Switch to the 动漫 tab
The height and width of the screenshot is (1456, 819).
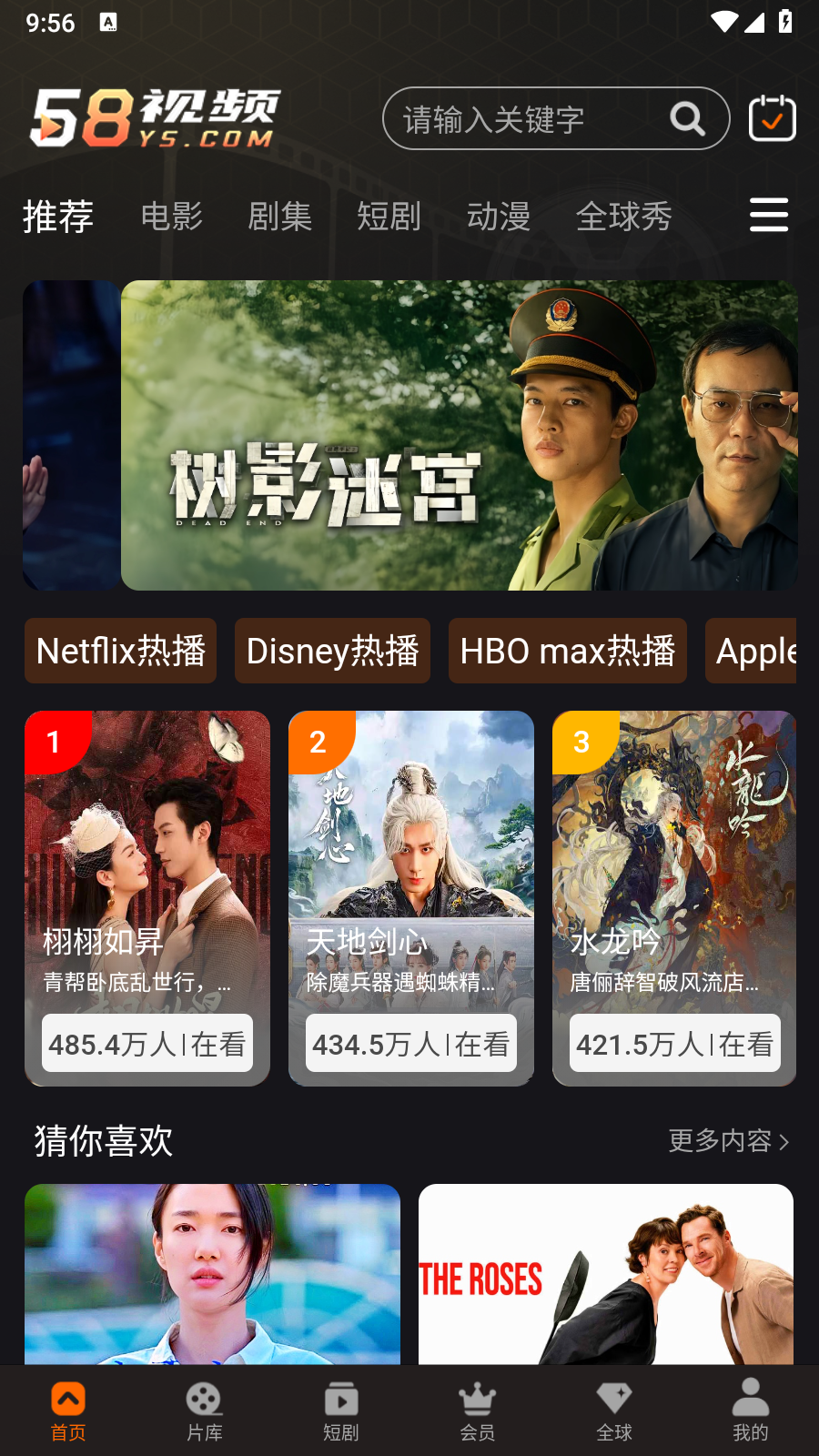point(498,217)
